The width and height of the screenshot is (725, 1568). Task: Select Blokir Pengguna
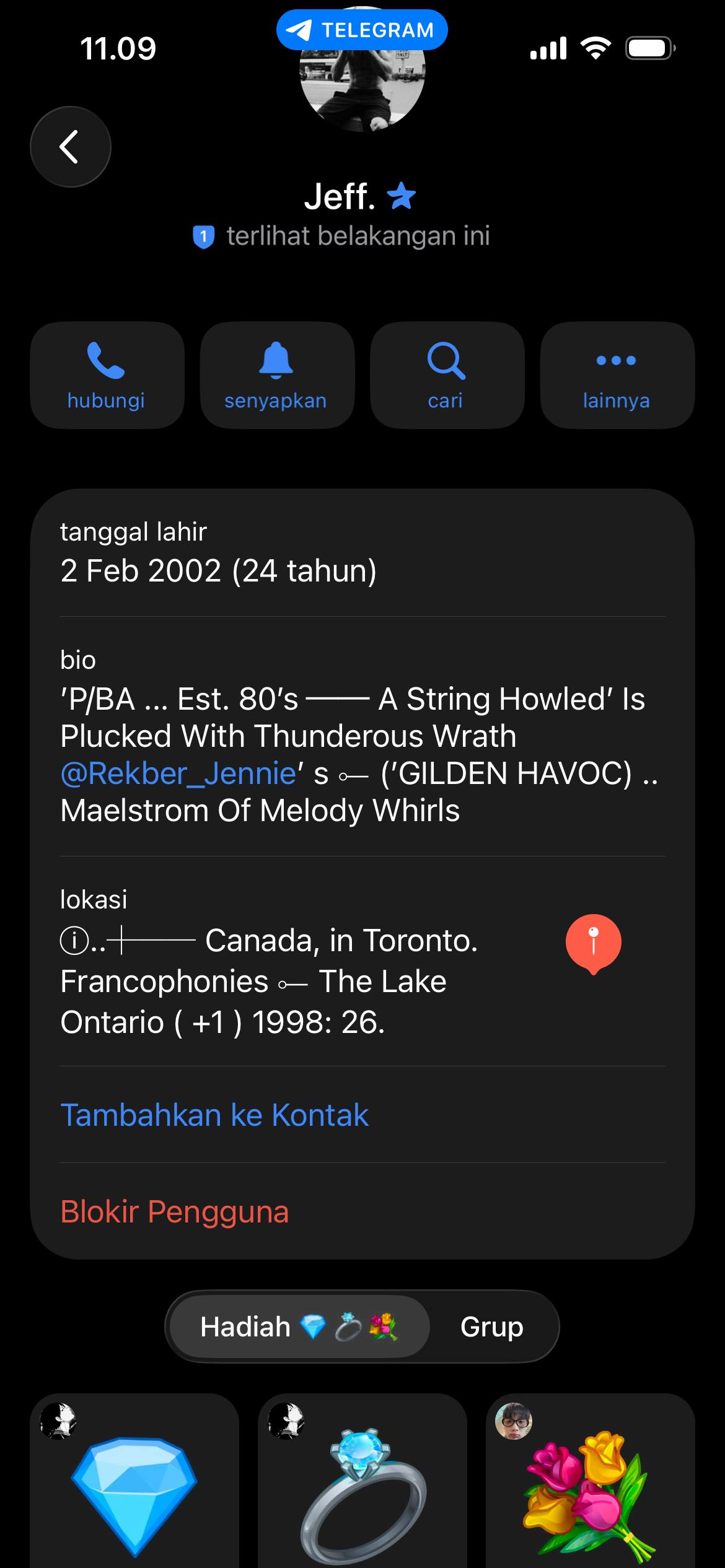point(175,1212)
